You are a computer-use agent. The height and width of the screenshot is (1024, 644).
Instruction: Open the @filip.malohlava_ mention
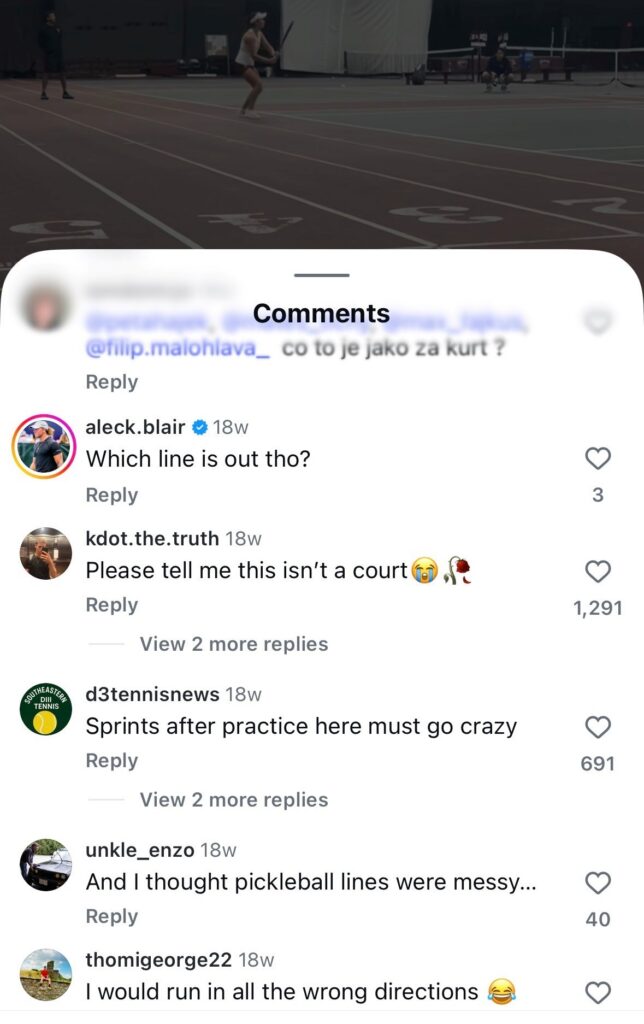point(178,347)
